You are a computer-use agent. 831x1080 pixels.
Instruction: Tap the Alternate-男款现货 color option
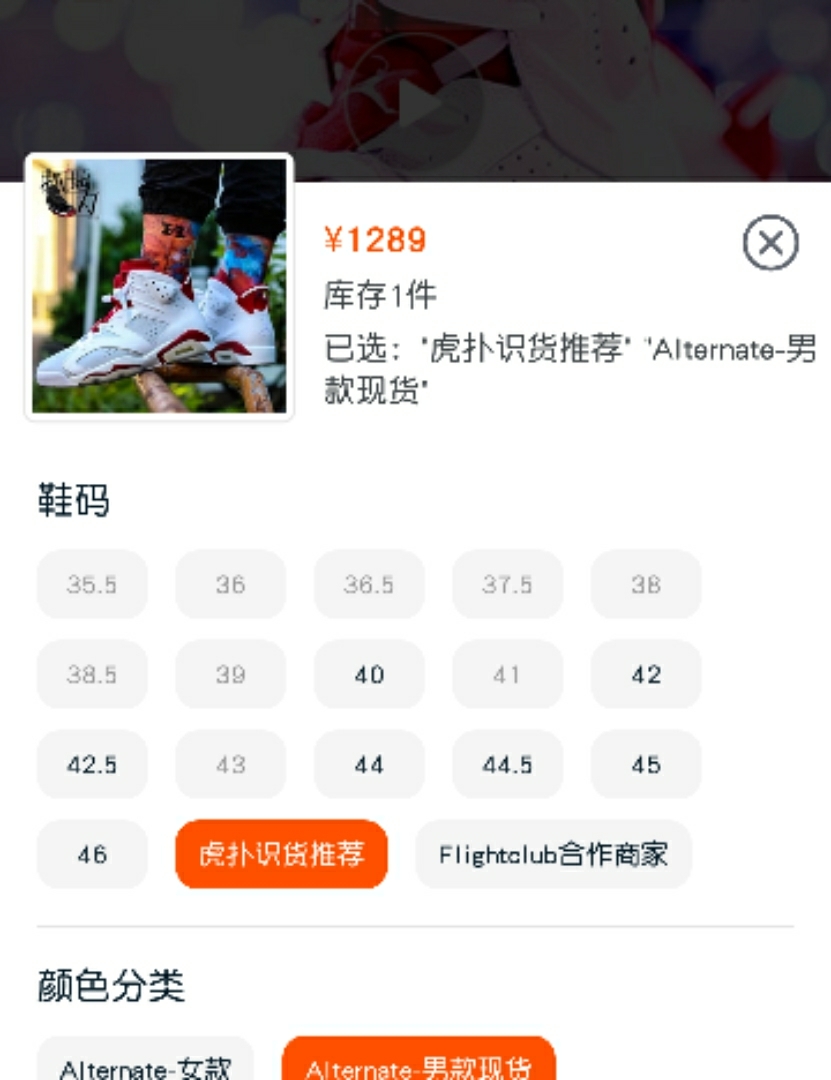click(x=418, y=1066)
